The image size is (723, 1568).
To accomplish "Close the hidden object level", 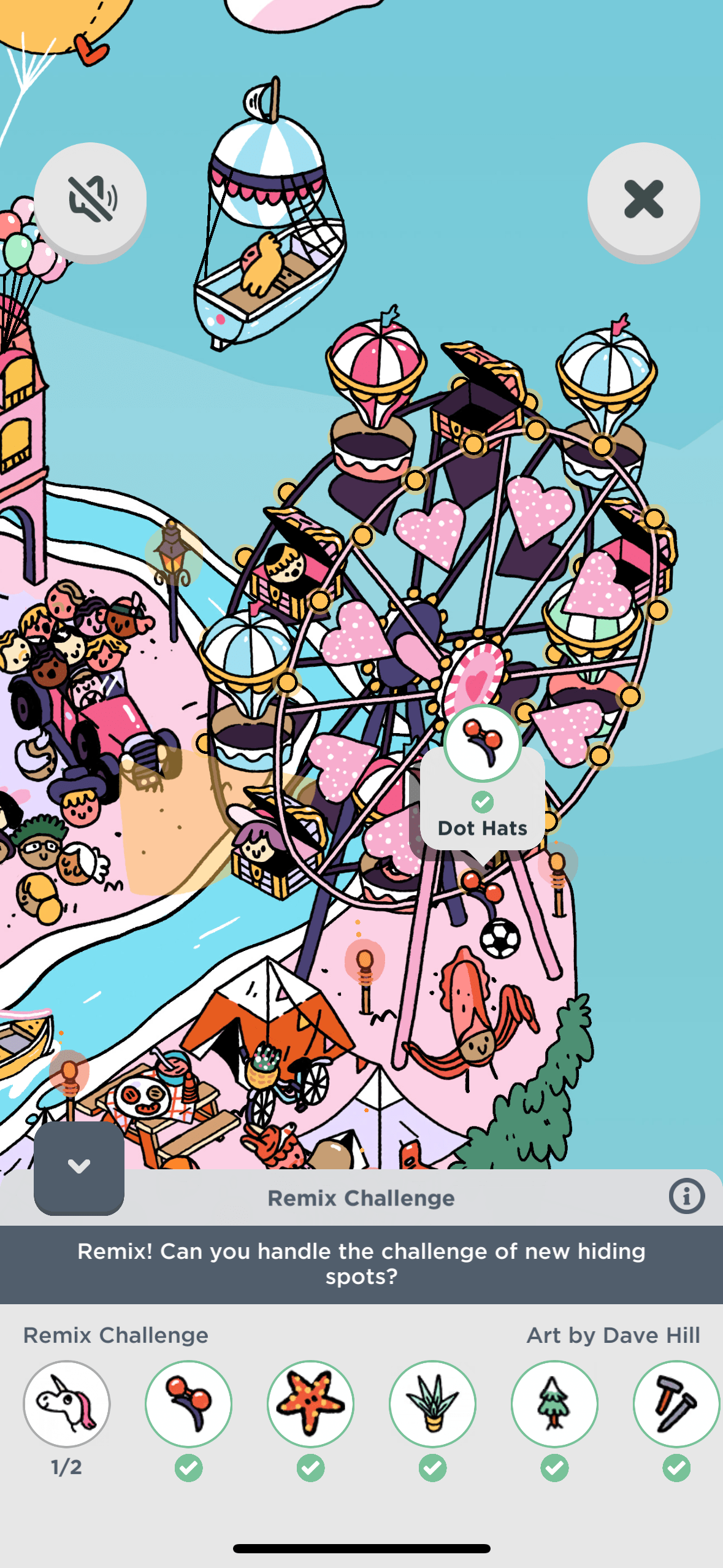I will click(643, 199).
